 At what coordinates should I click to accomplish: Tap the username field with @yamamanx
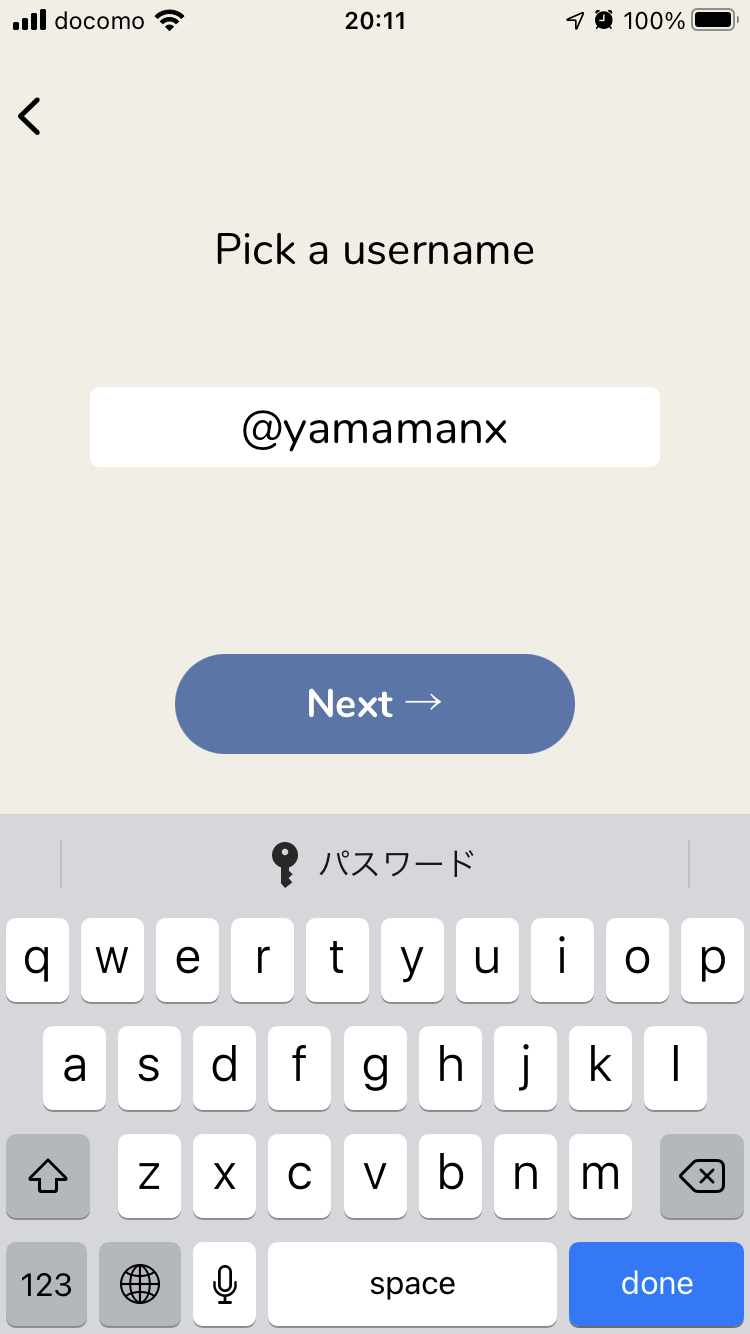[375, 427]
